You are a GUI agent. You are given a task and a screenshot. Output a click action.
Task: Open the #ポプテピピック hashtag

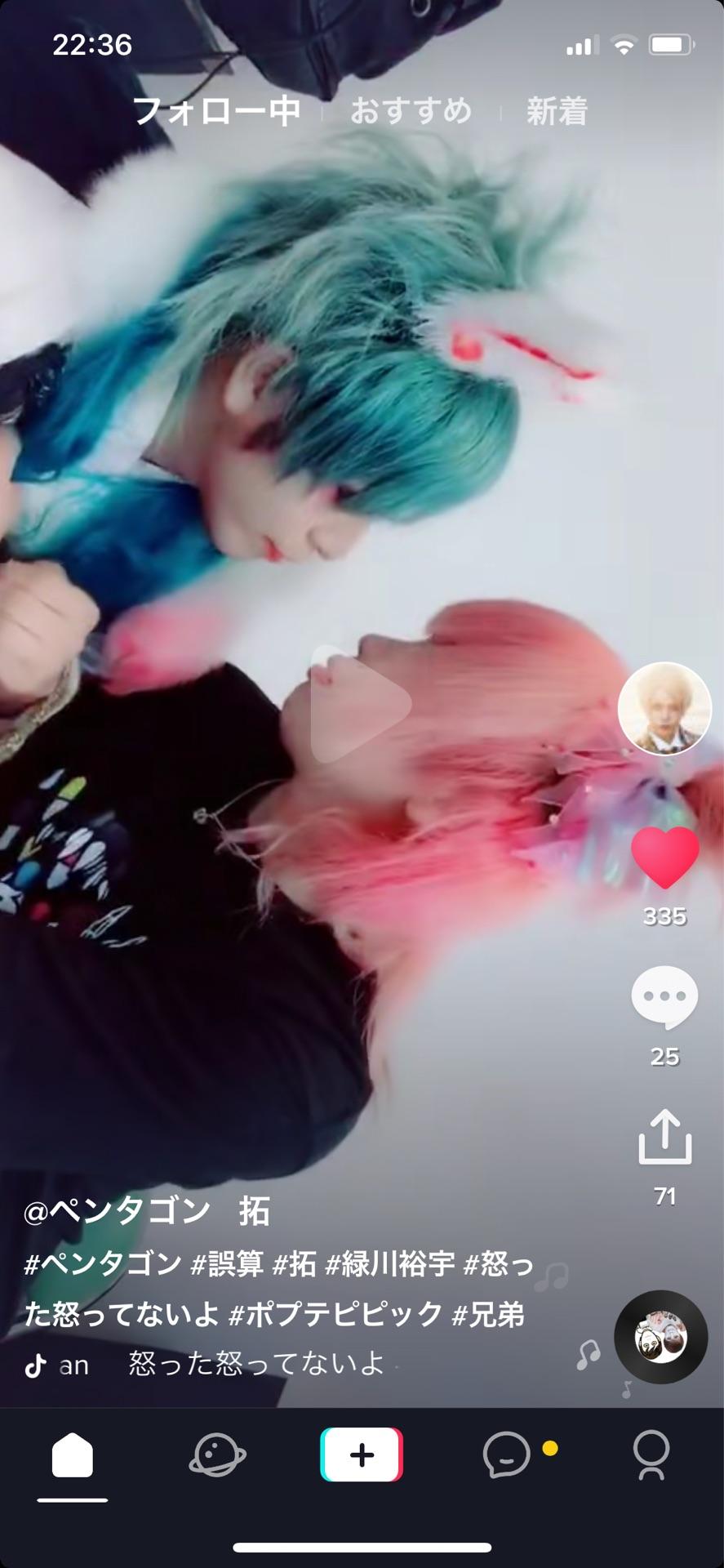pyautogui.click(x=343, y=1307)
